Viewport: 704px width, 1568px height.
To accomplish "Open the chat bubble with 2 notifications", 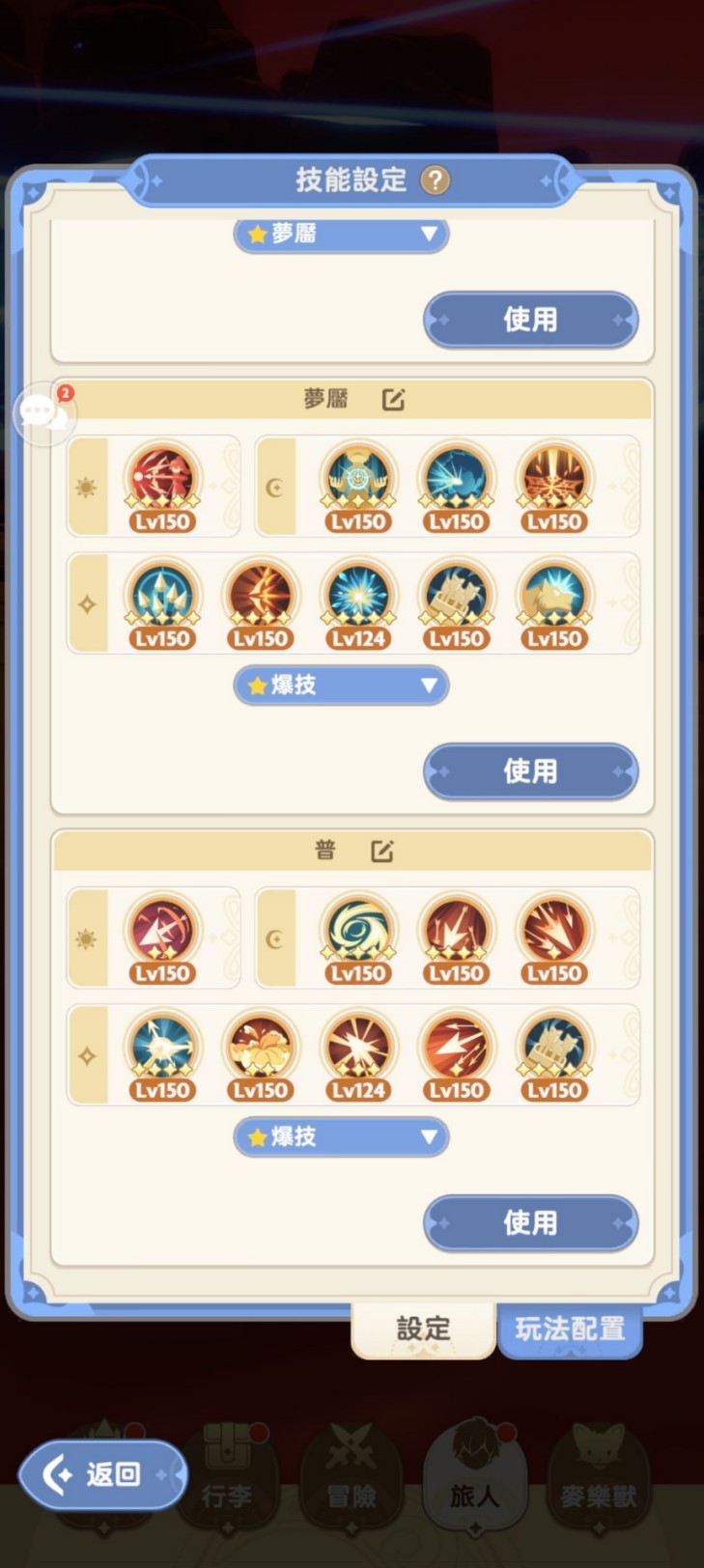I will [43, 414].
